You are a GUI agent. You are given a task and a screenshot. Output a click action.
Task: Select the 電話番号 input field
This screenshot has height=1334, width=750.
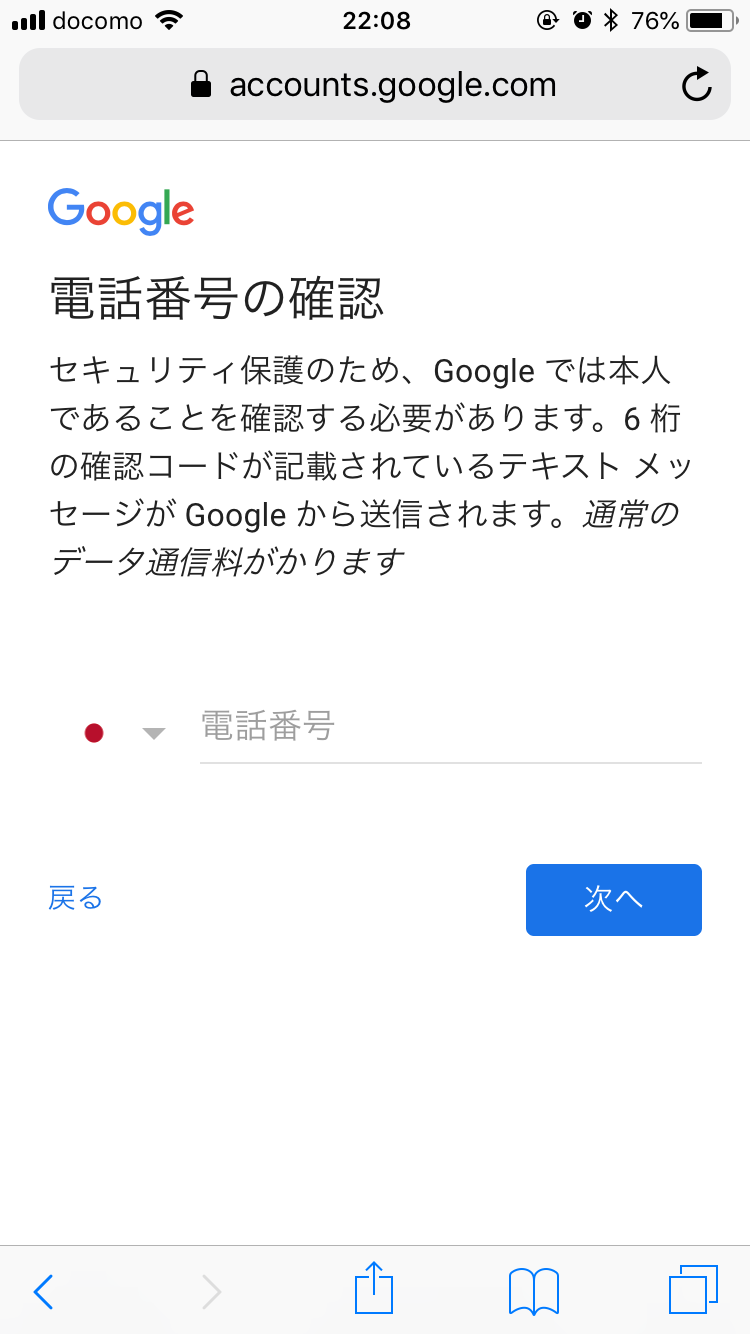tap(450, 728)
